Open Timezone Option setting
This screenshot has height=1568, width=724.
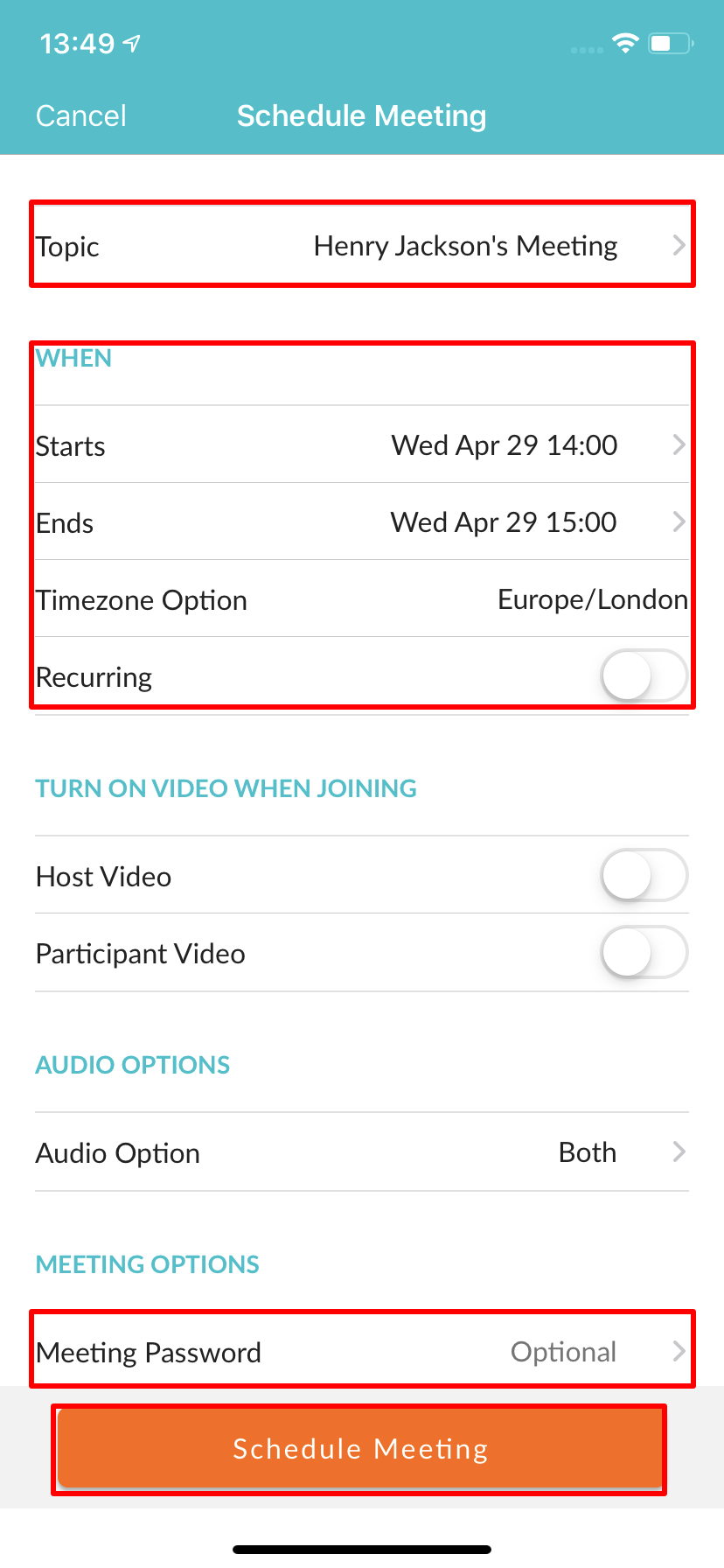(362, 599)
